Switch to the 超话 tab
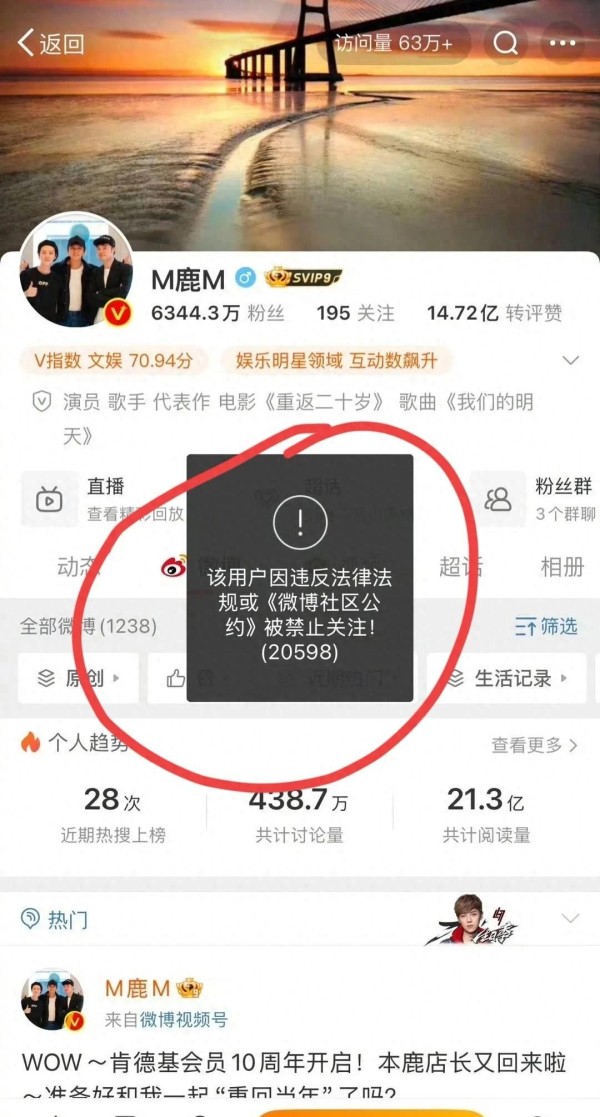Screen dimensions: 600x1117 [x=459, y=566]
